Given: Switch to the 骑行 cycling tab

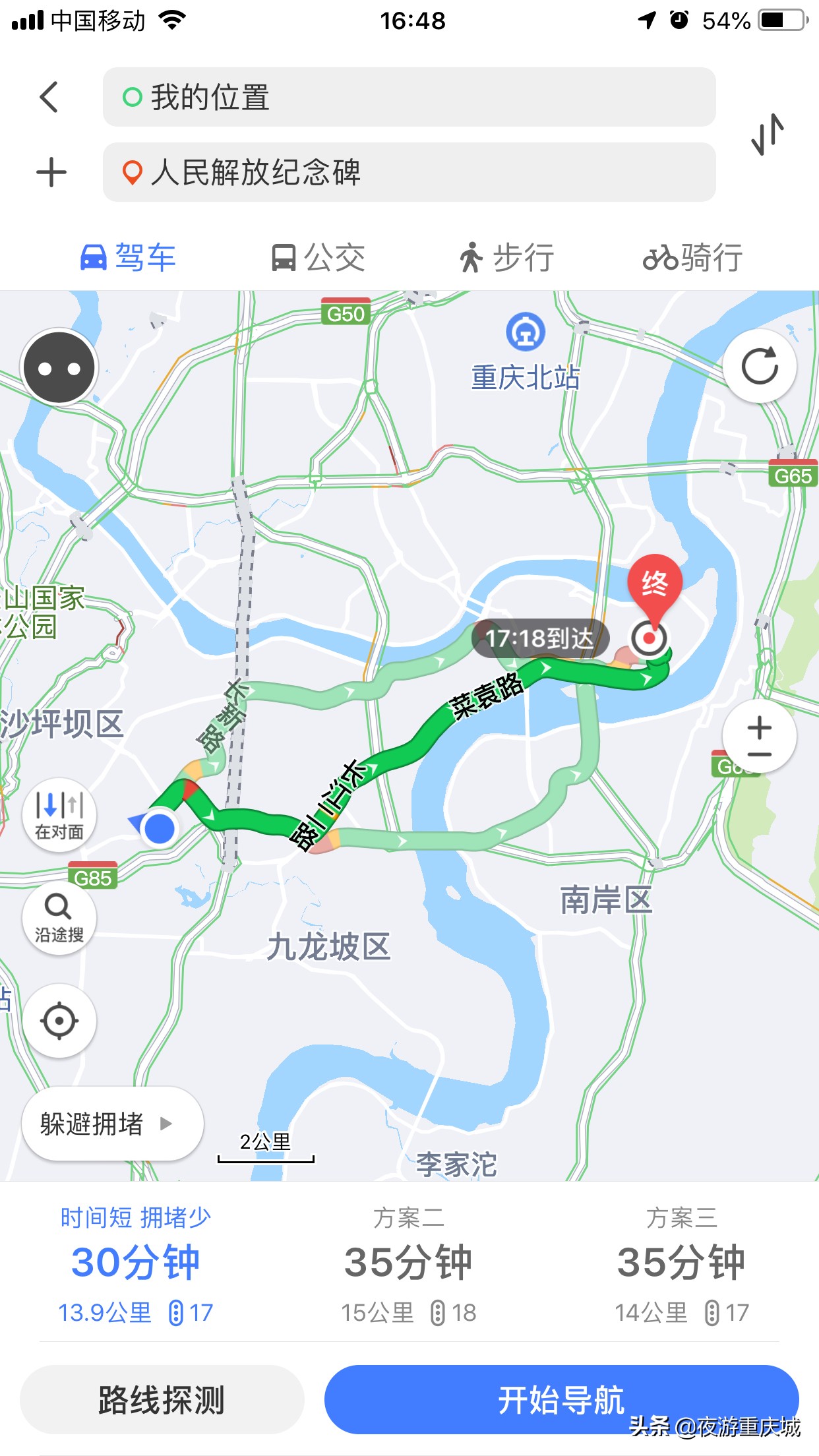Looking at the screenshot, I should 692,257.
